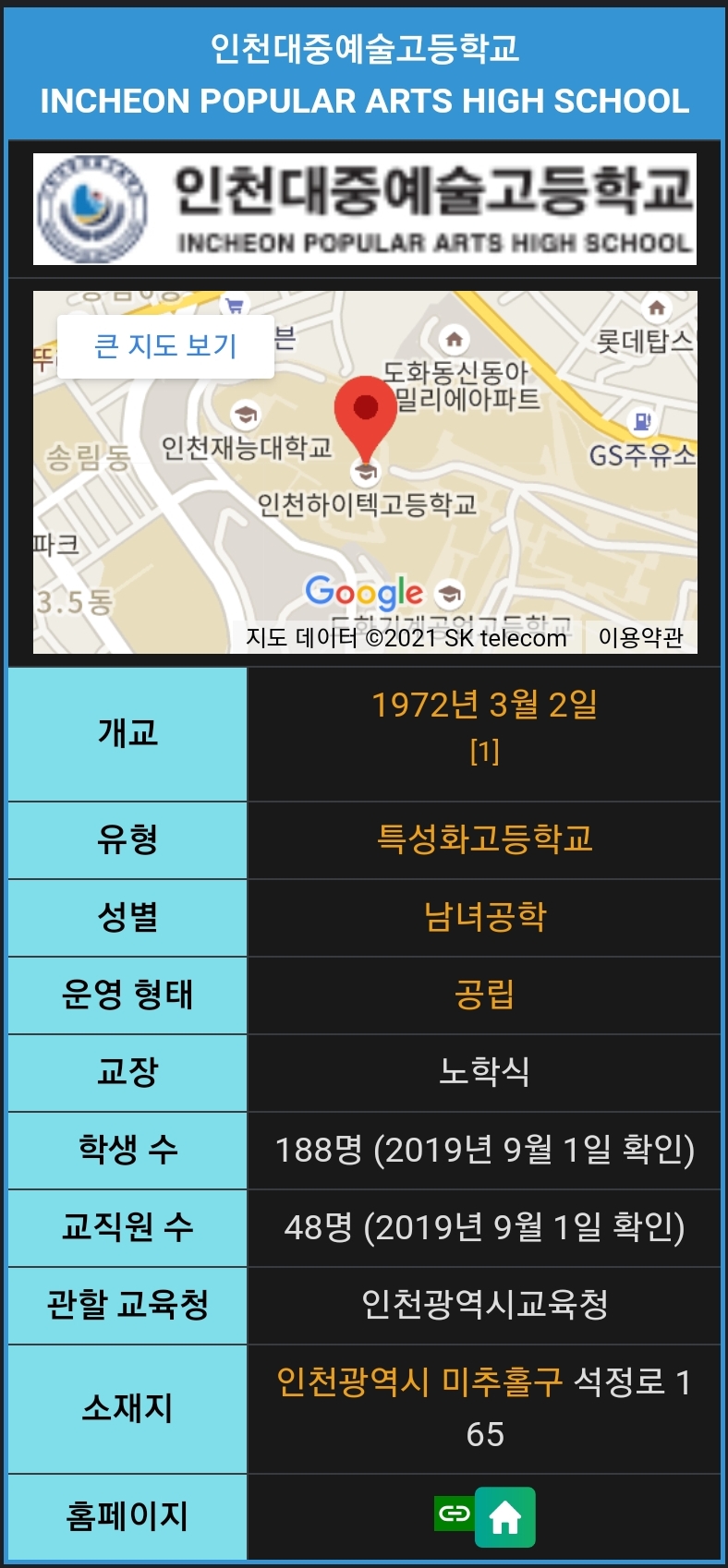Open the 인천광역시 link

(x=353, y=1382)
